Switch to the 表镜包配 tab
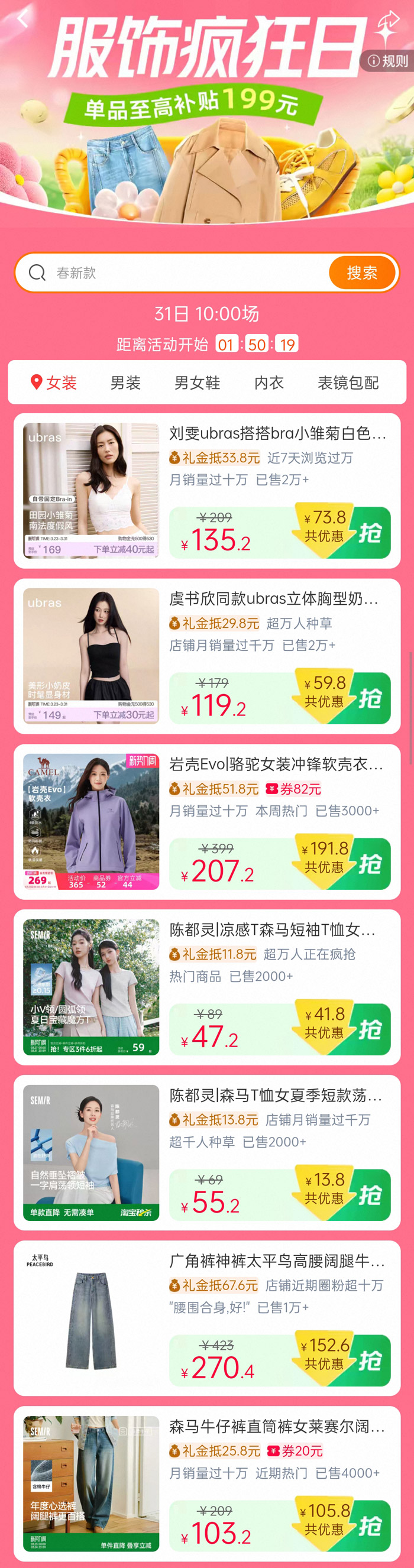 (x=348, y=383)
